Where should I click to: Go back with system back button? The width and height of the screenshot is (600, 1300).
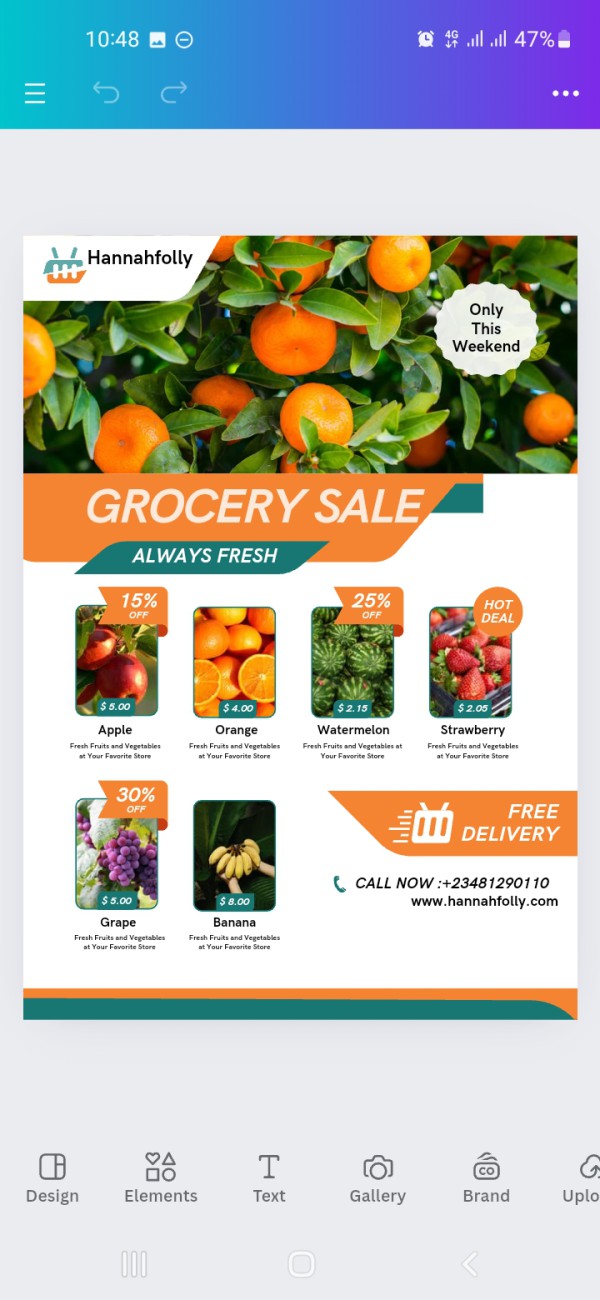click(468, 1264)
